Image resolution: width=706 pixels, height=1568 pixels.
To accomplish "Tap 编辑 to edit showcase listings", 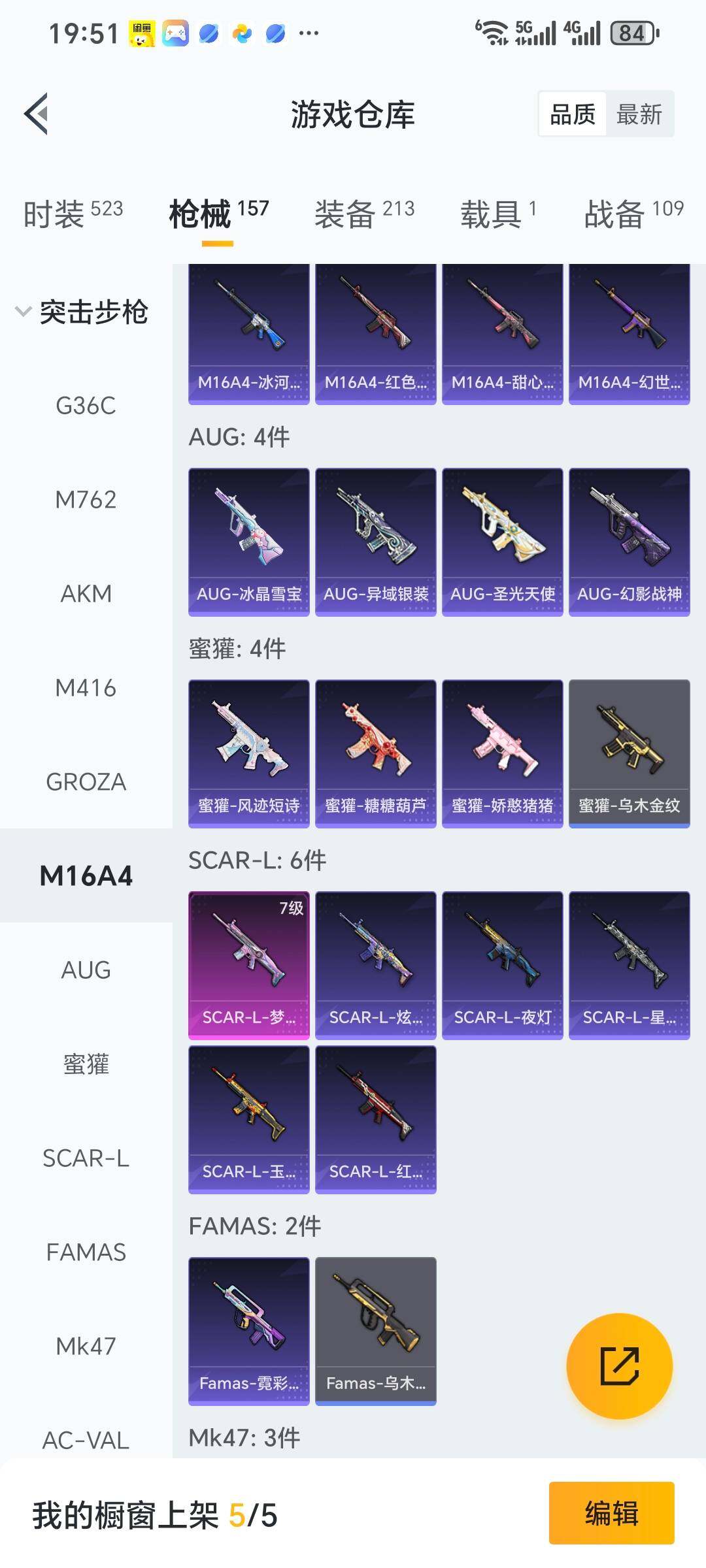I will [x=611, y=1513].
